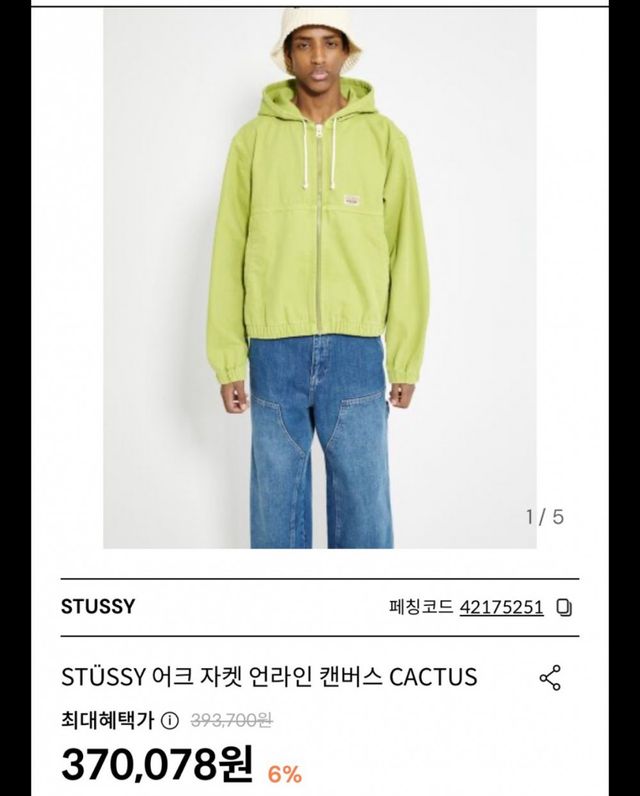The height and width of the screenshot is (796, 640).
Task: Copy the Fetching code 42175251
Action: [x=565, y=607]
